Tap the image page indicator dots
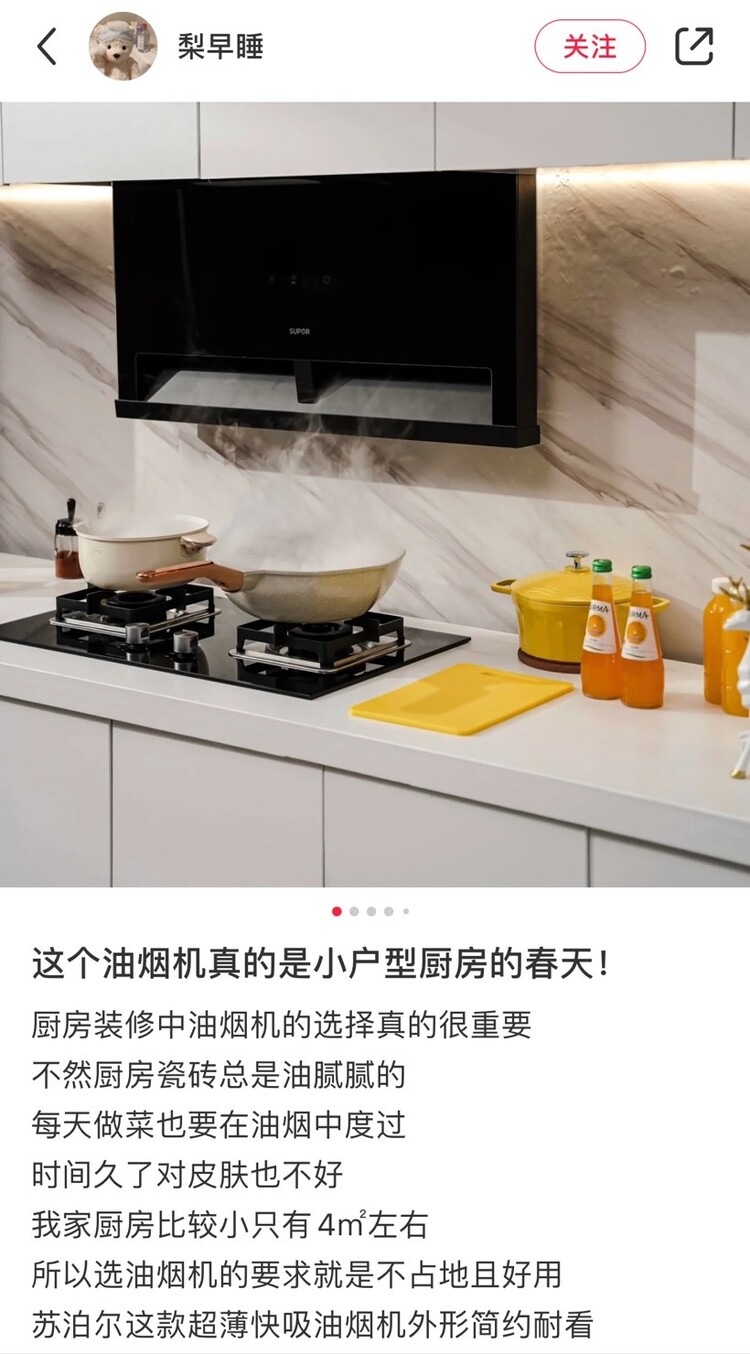This screenshot has height=1354, width=750. click(371, 911)
